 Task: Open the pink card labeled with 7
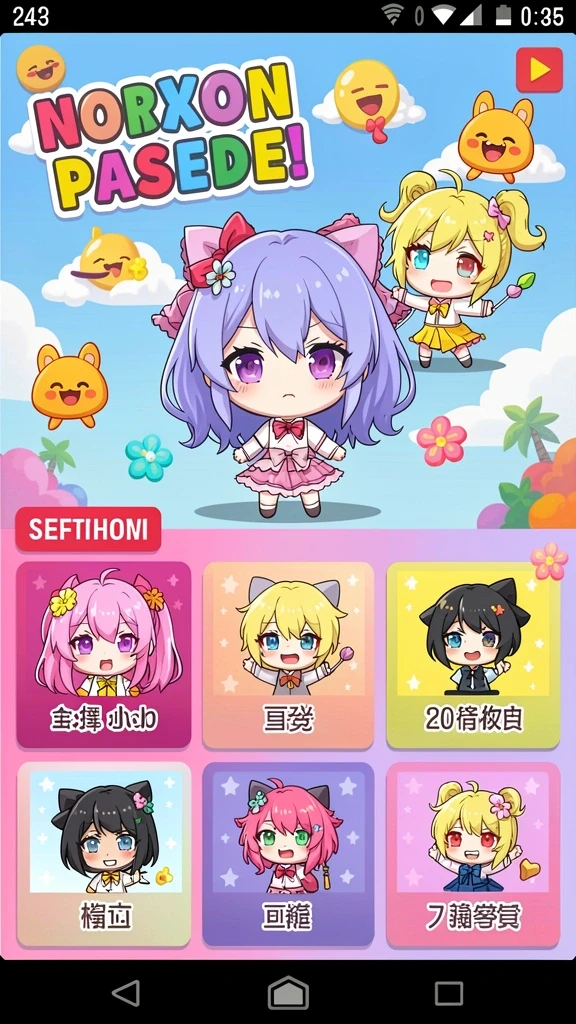[x=473, y=854]
